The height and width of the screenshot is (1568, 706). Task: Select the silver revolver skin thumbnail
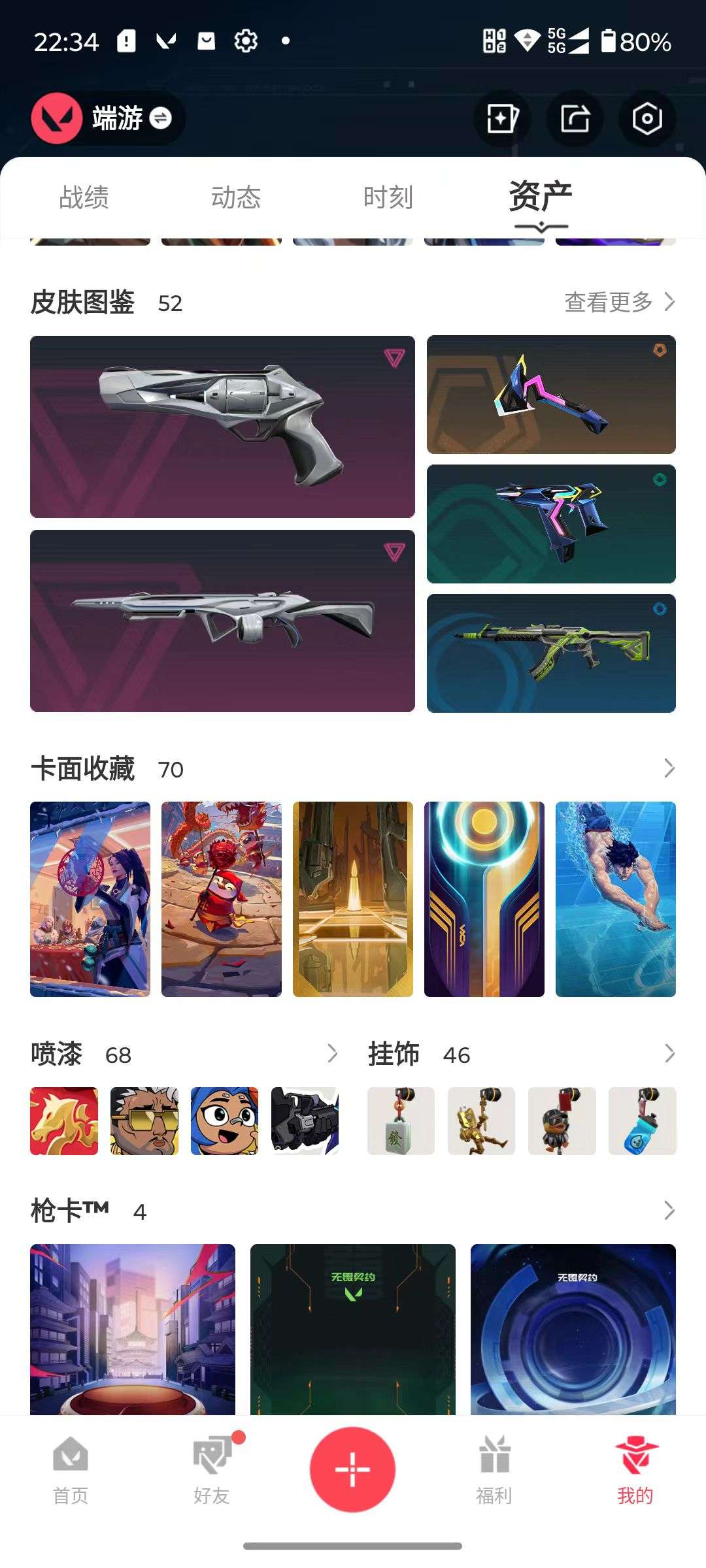point(222,425)
